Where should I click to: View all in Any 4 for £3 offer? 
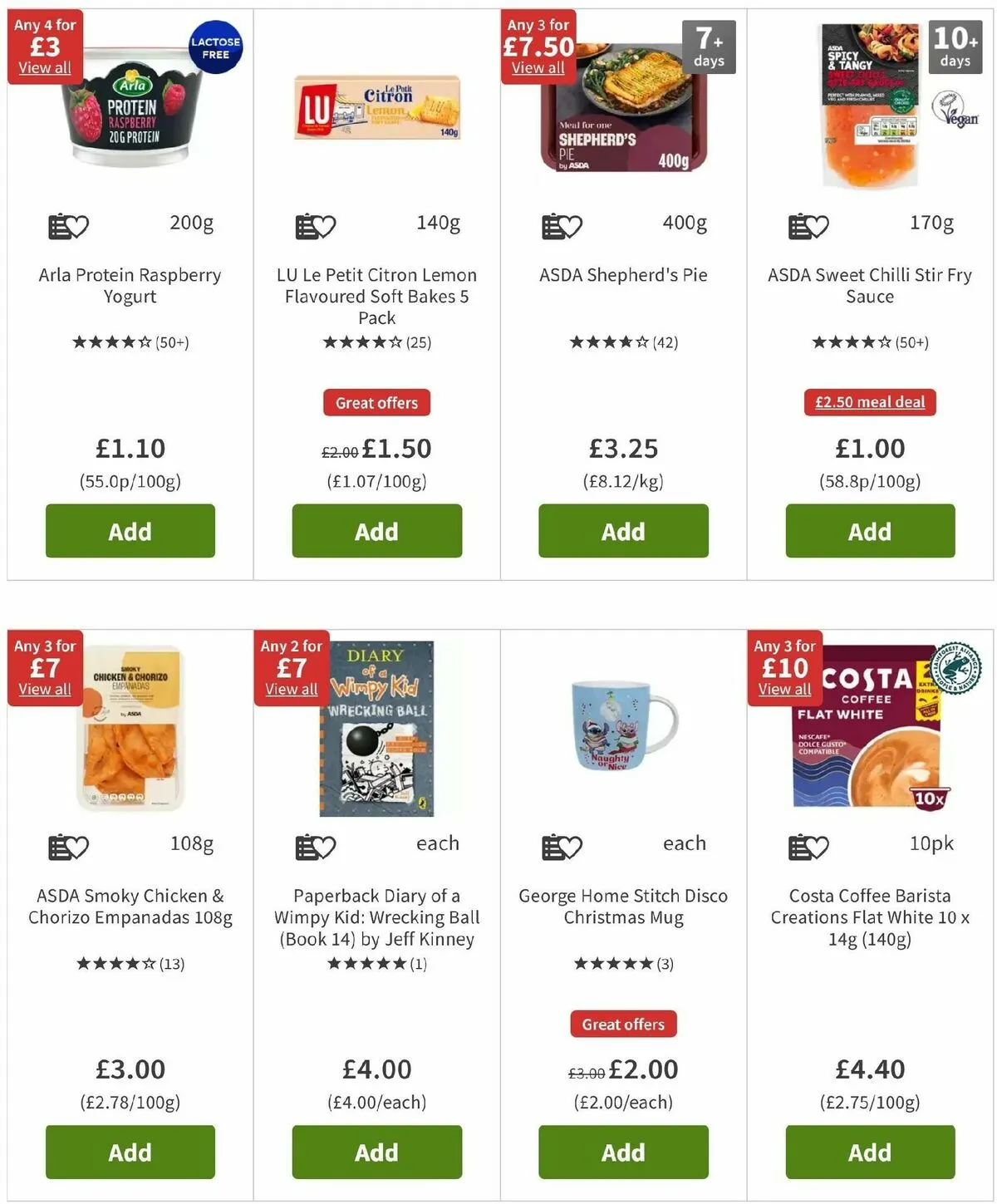(x=45, y=68)
